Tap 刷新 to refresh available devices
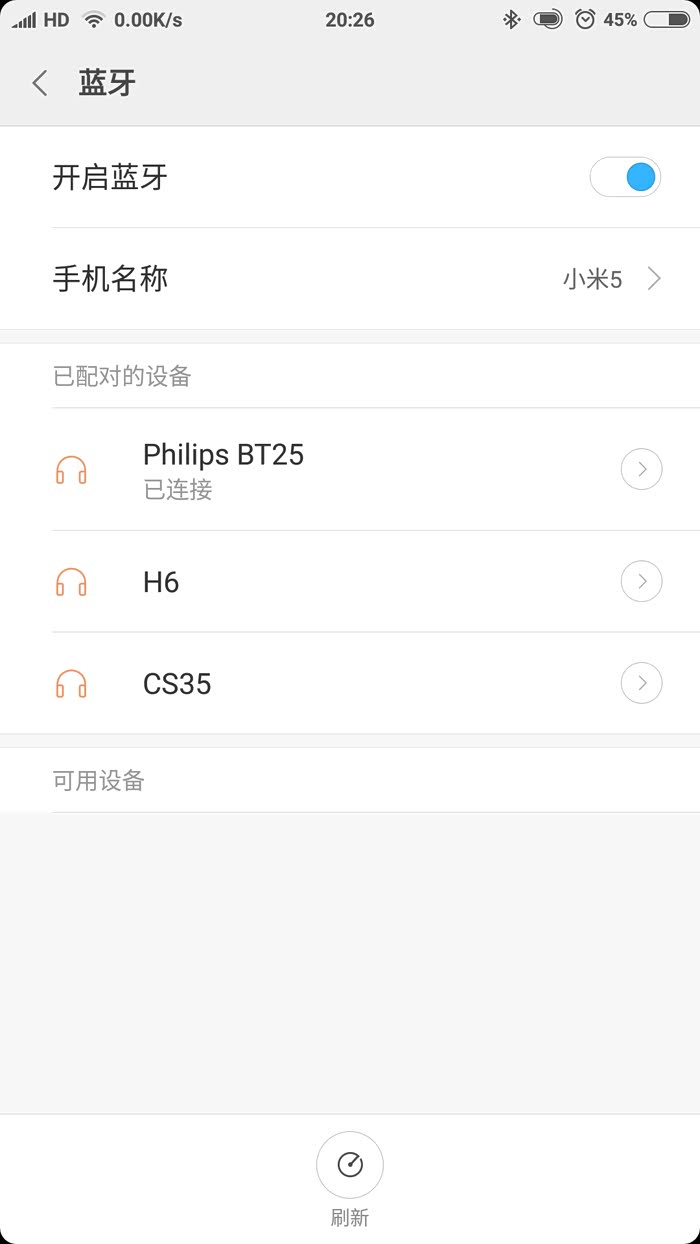 [x=350, y=1165]
